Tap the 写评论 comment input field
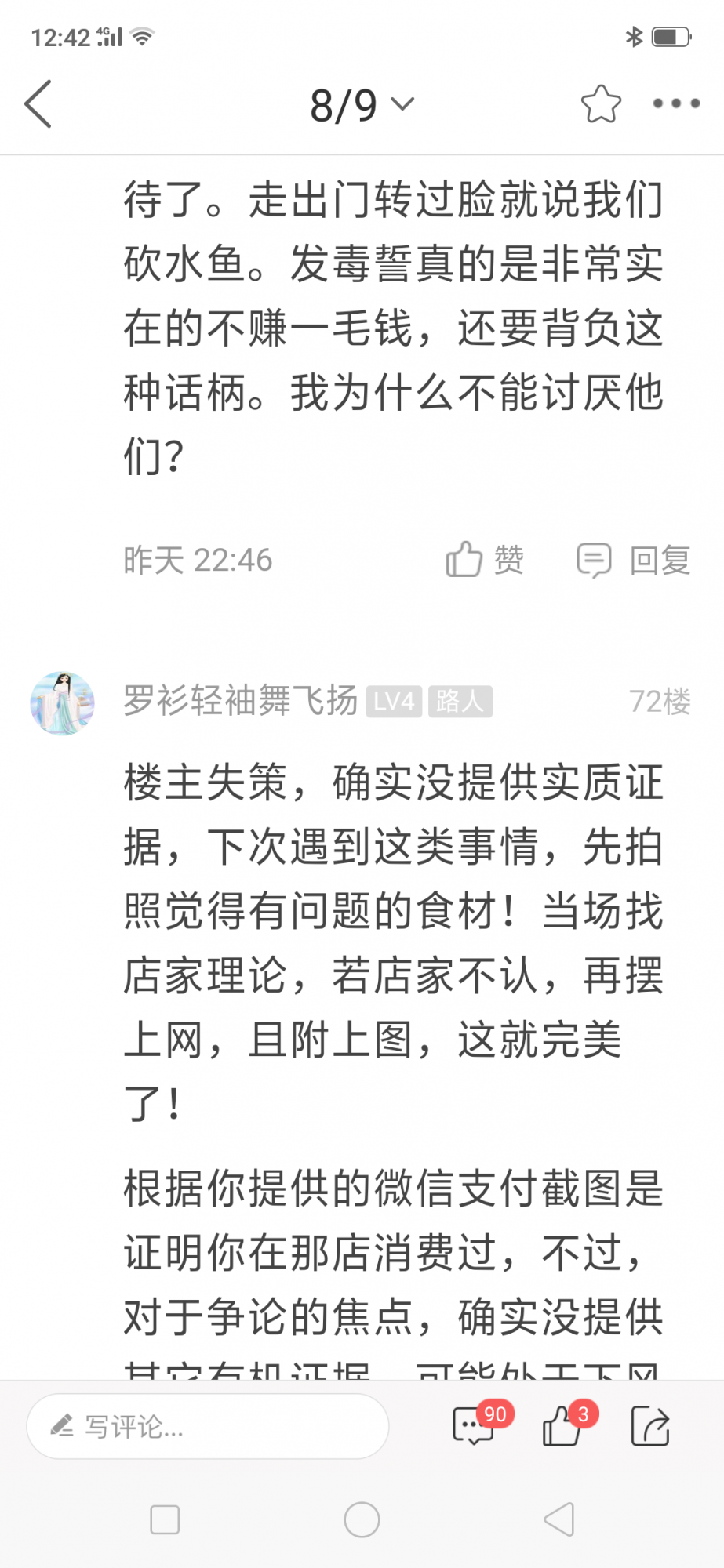 click(208, 1426)
